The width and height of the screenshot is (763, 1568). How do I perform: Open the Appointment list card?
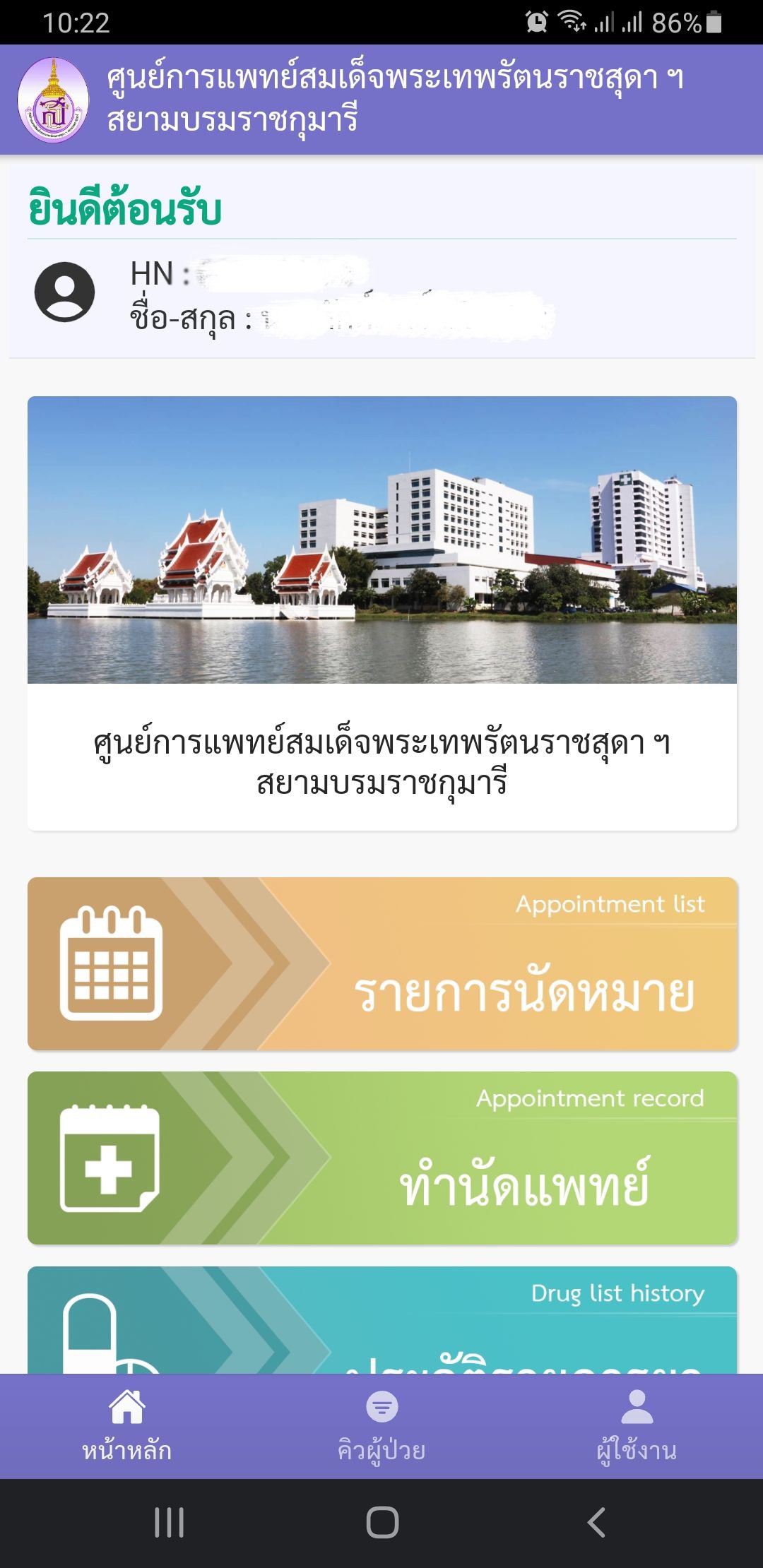(x=382, y=963)
